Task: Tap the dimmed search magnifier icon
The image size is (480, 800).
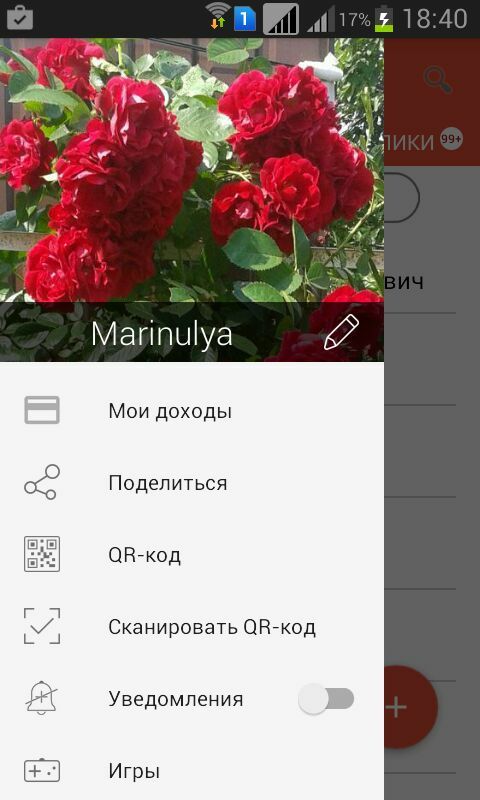Action: point(438,80)
